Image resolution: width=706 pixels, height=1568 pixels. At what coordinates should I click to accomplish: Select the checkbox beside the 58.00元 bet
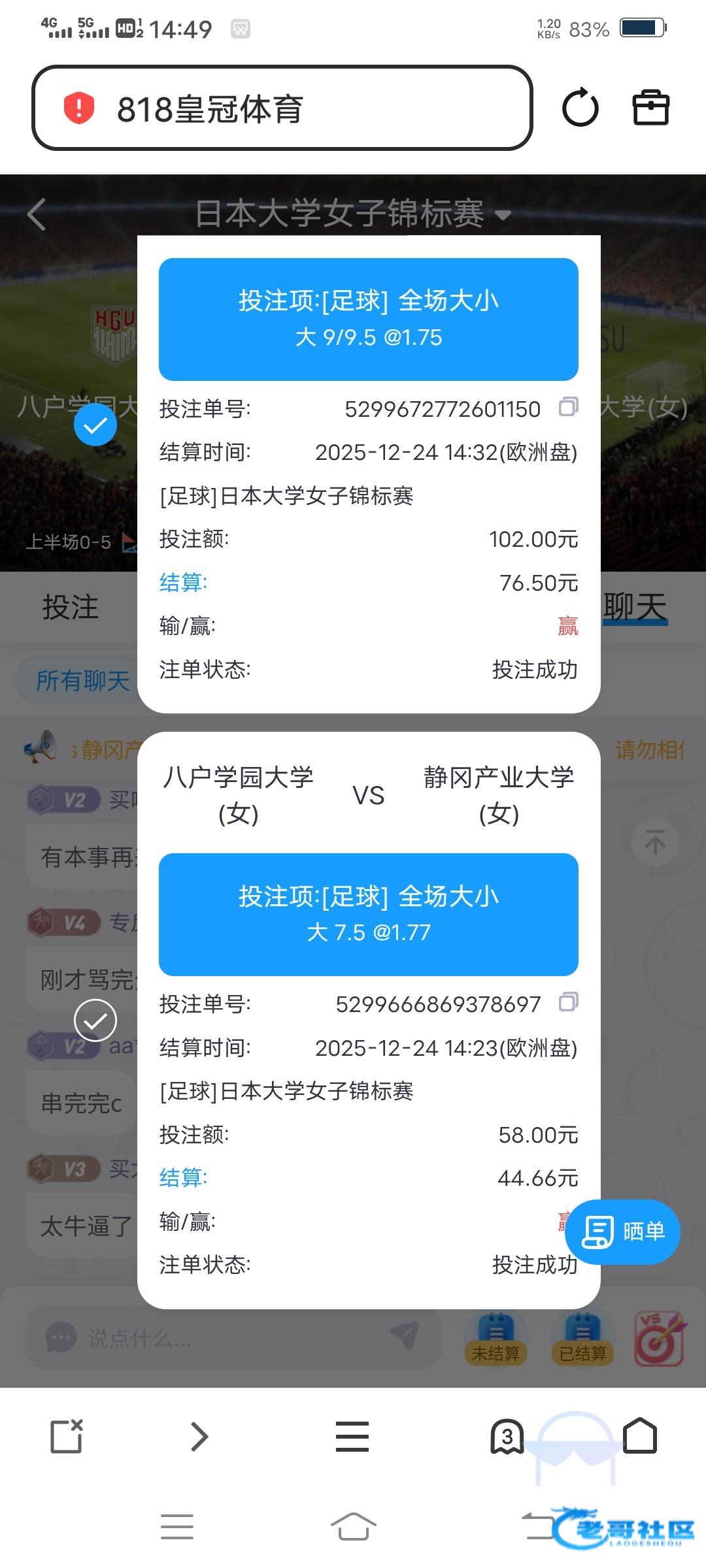pos(95,1021)
